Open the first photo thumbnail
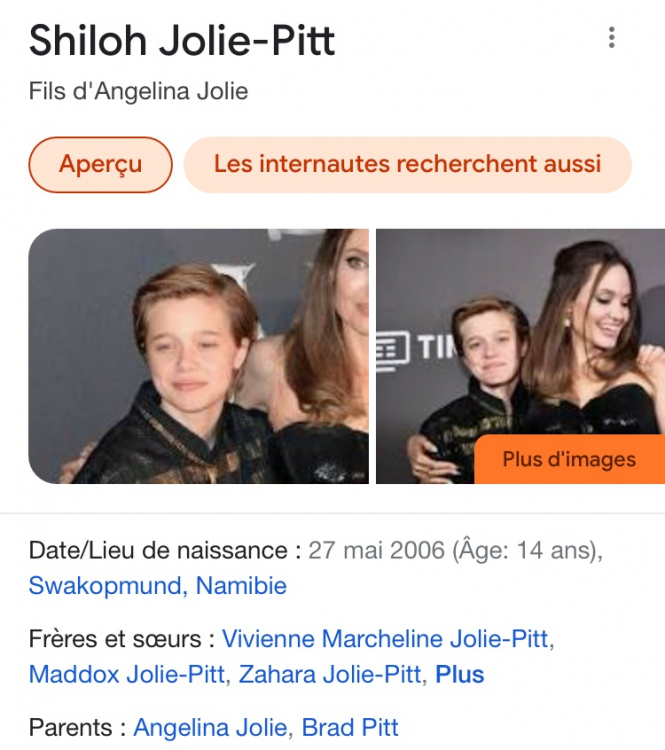Viewport: 665px width, 750px height. tap(198, 356)
